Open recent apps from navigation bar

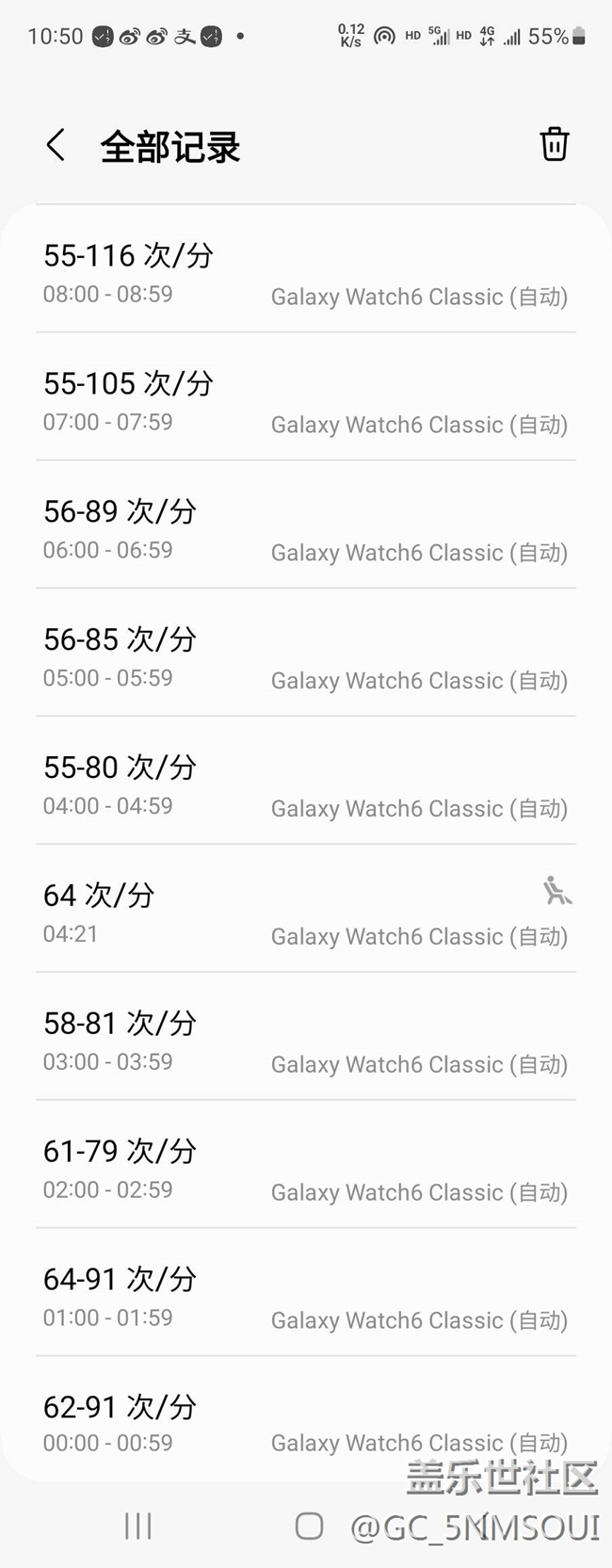pyautogui.click(x=138, y=1526)
